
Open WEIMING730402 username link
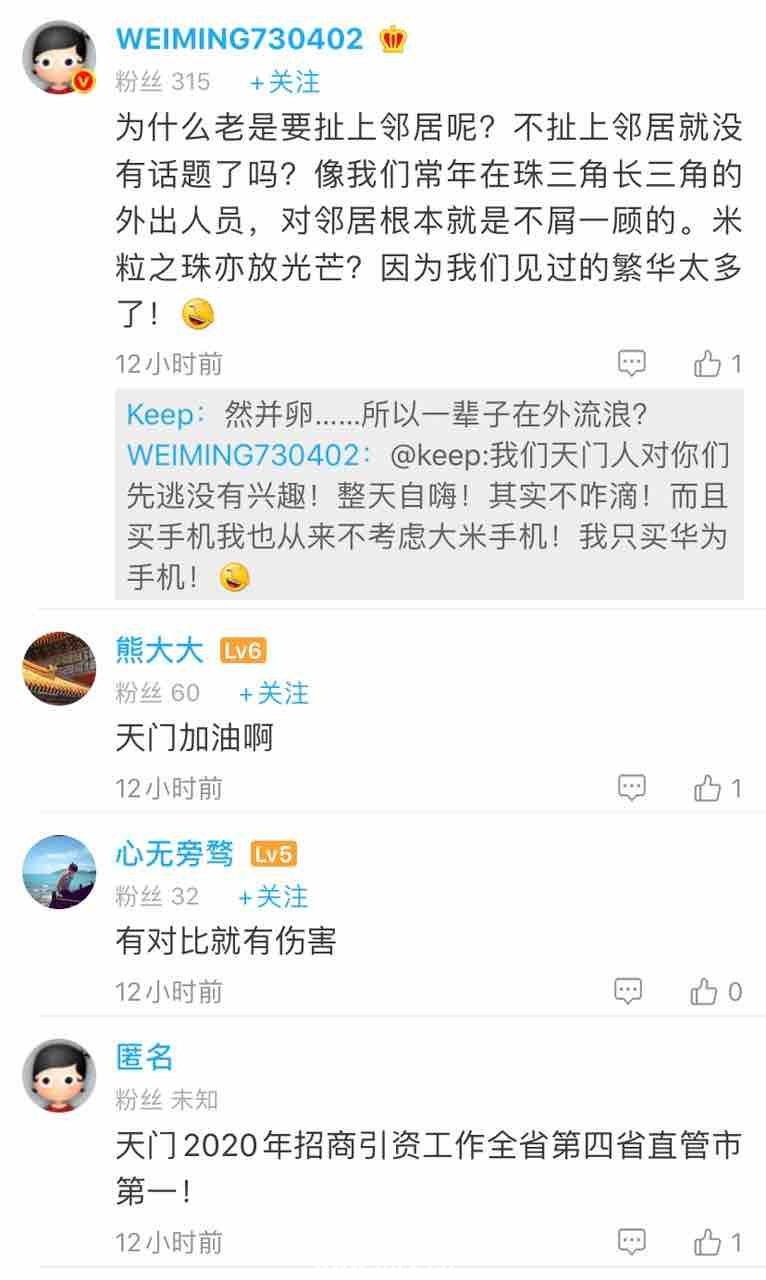(240, 39)
